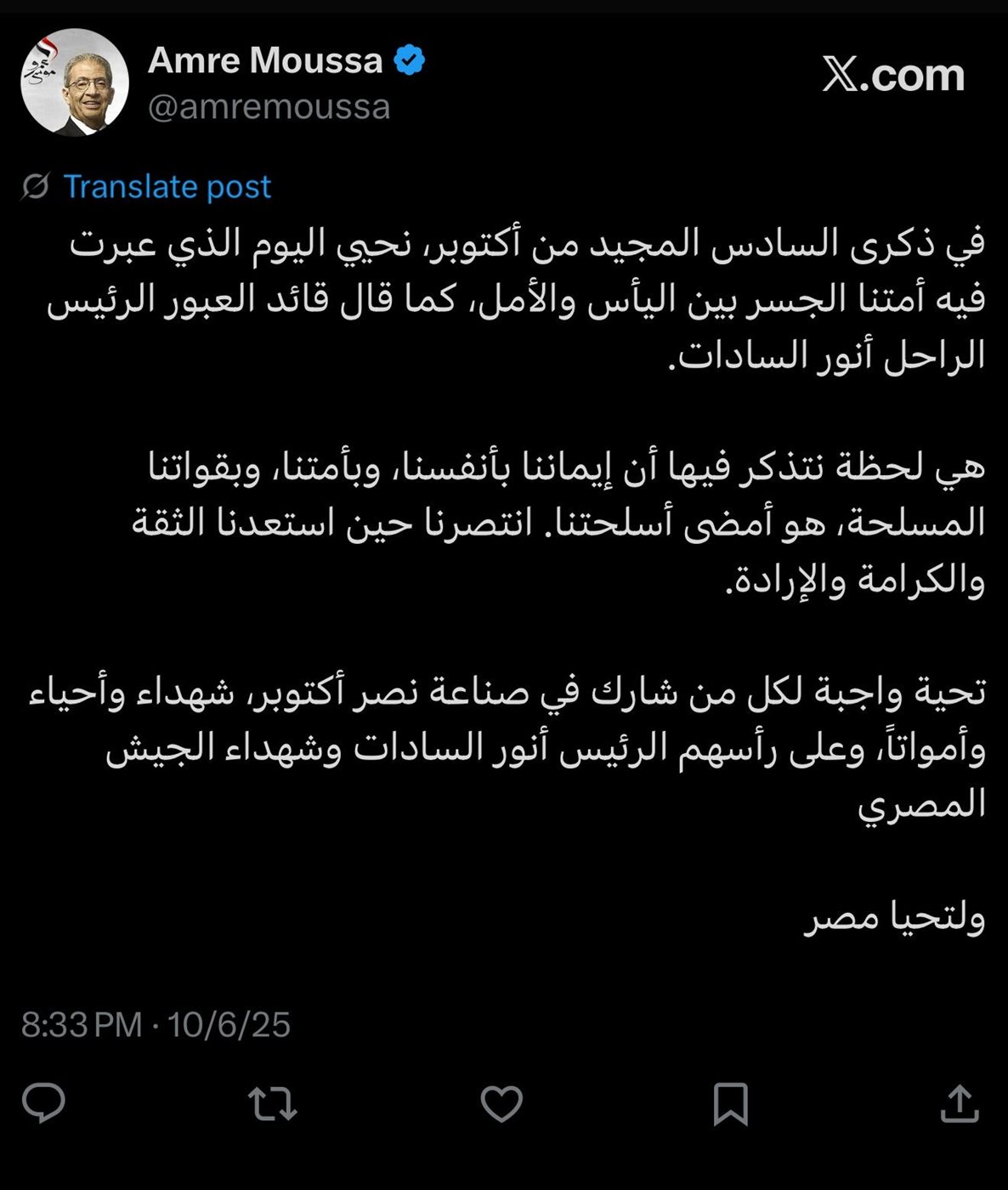Screen dimensions: 1008x1190
Task: Open Amre Moussa's profile picture
Action: (x=75, y=82)
